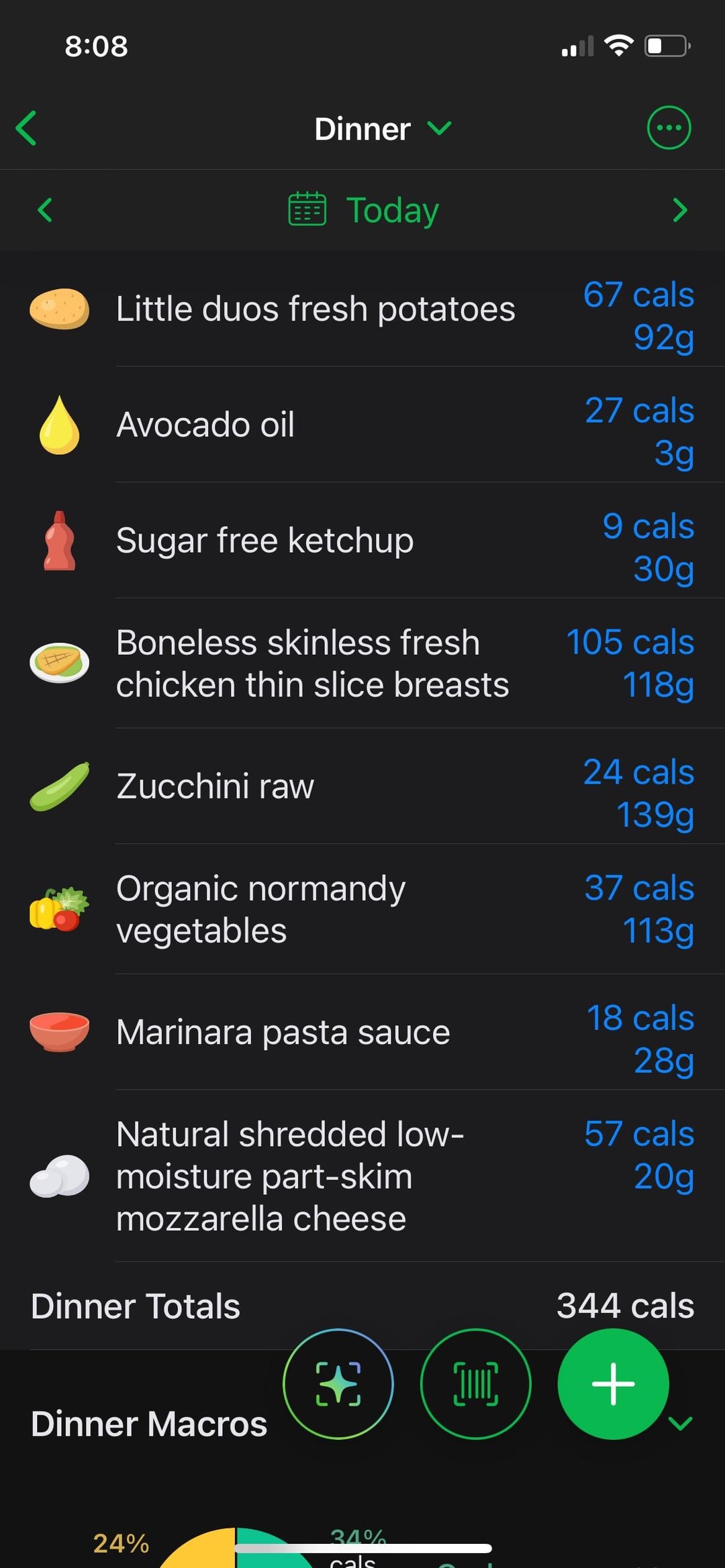Open the Today date picker
725x1568 pixels.
coord(364,210)
